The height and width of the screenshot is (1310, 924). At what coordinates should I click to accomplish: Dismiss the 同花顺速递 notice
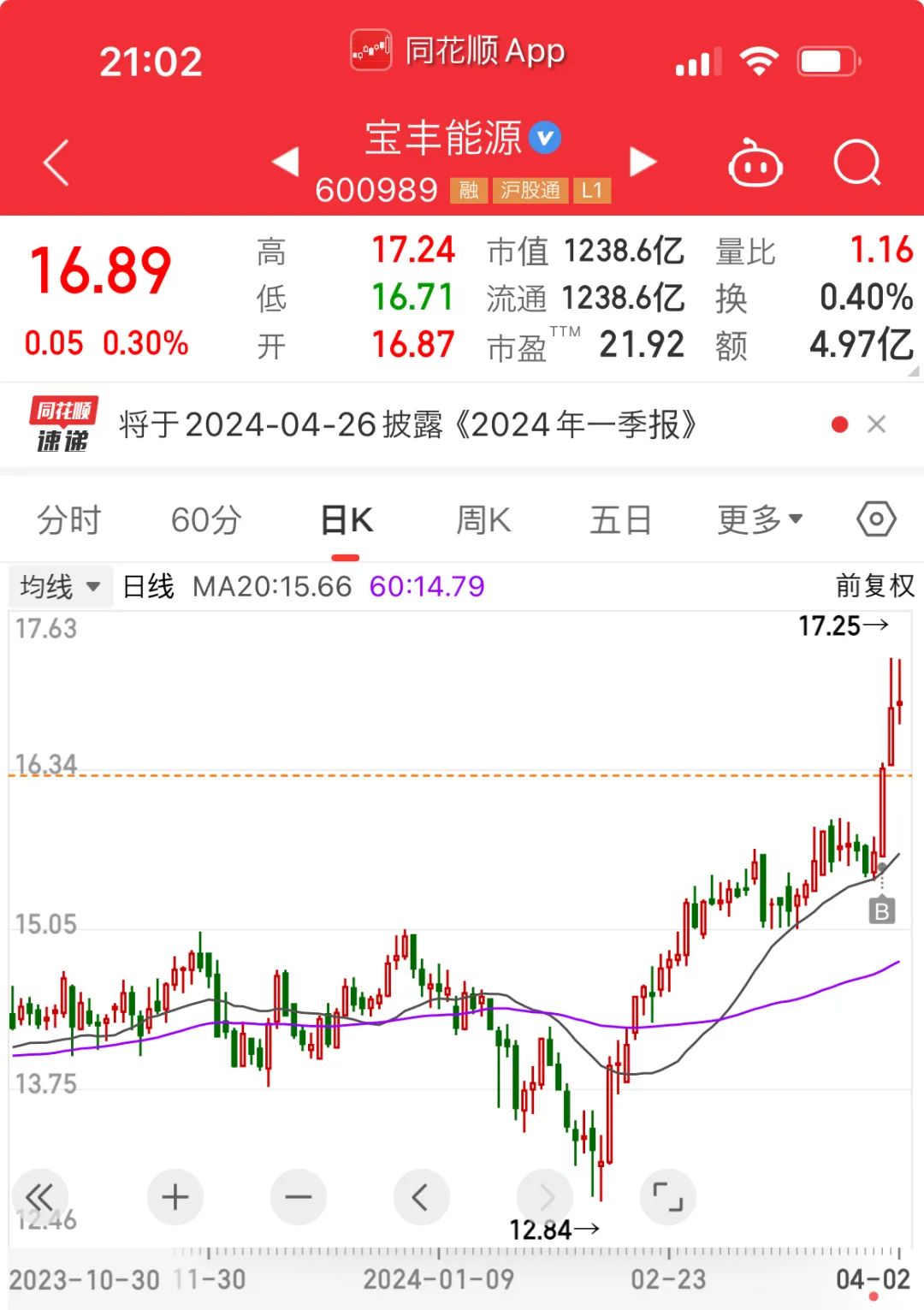click(876, 424)
